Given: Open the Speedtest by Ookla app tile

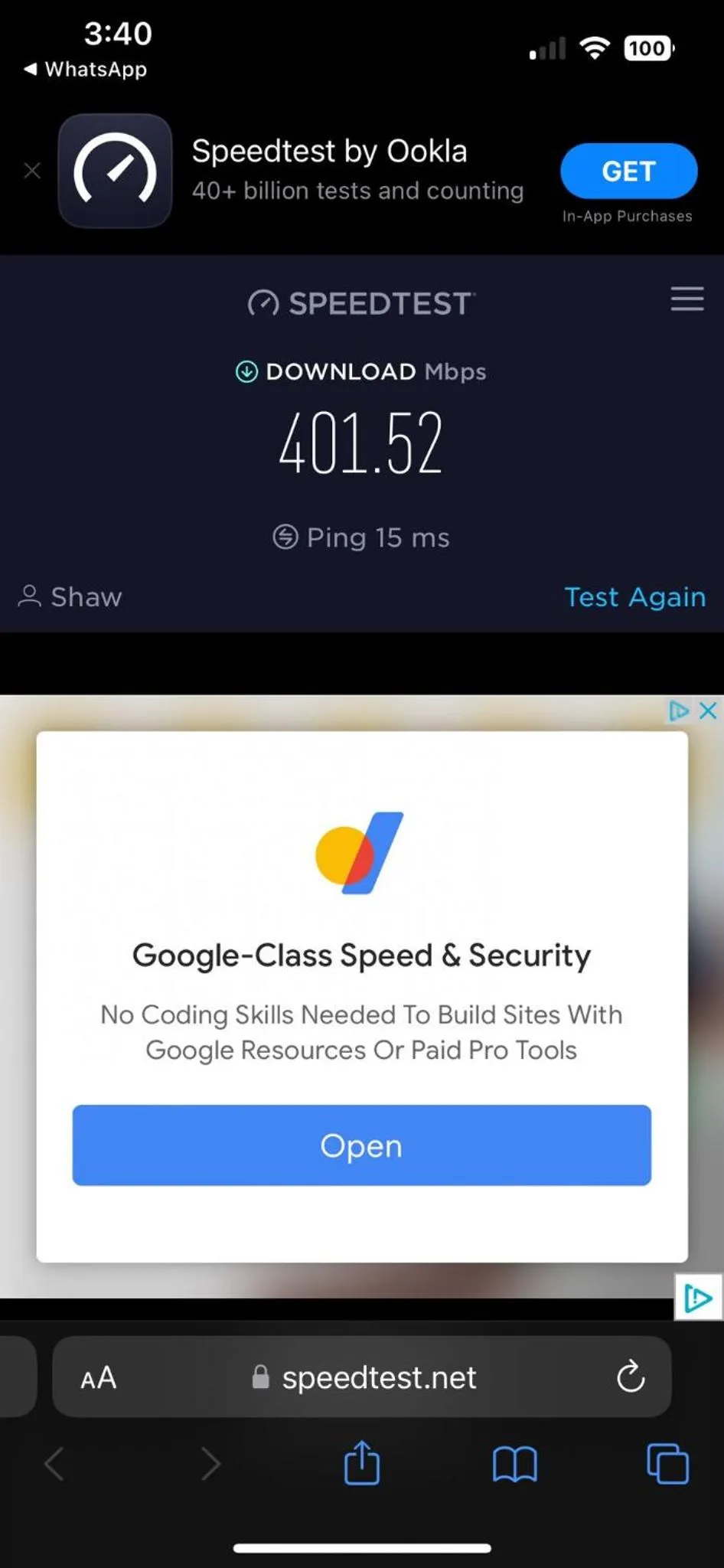Looking at the screenshot, I should coord(116,171).
